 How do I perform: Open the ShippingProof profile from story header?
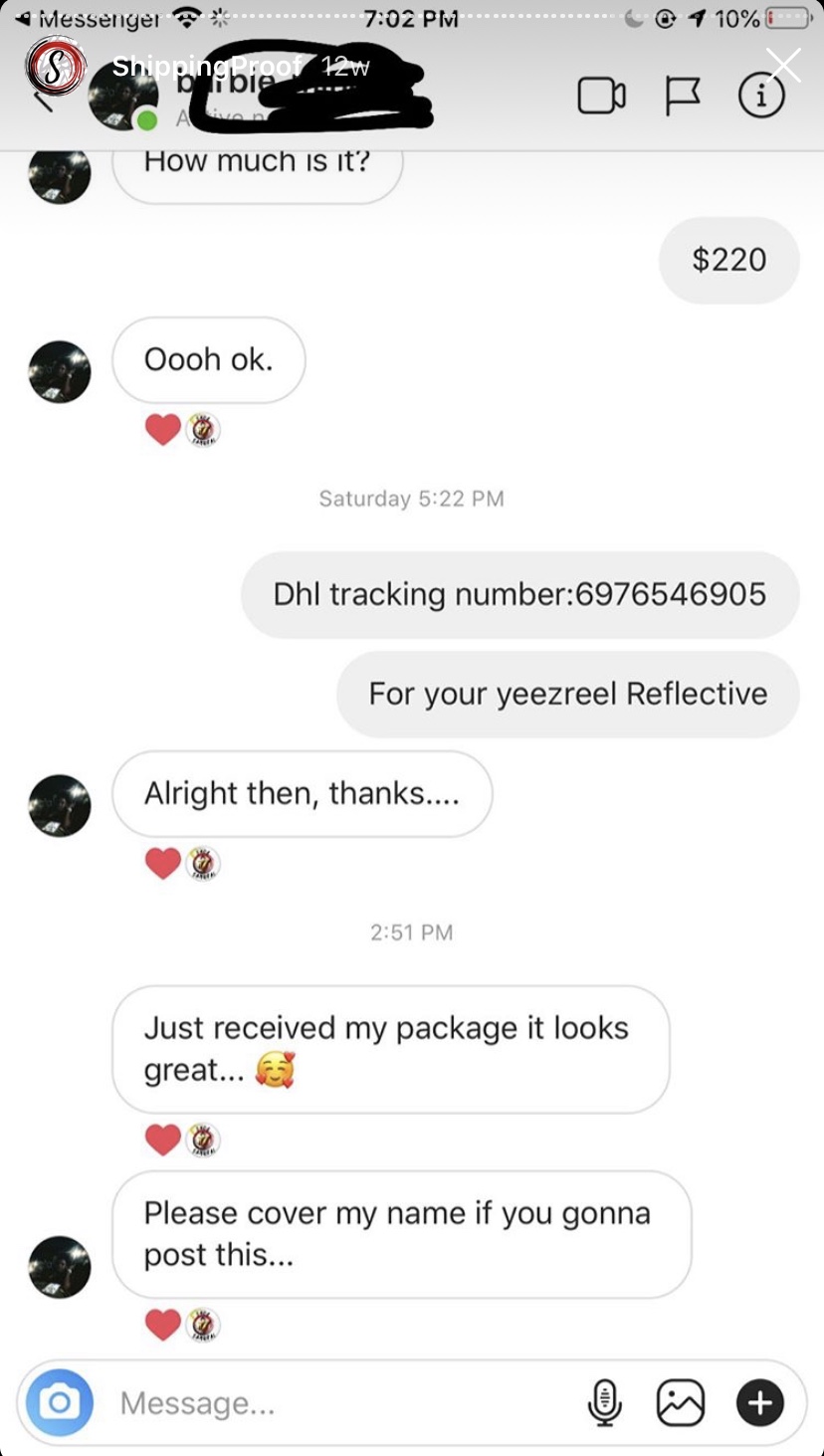coord(56,66)
